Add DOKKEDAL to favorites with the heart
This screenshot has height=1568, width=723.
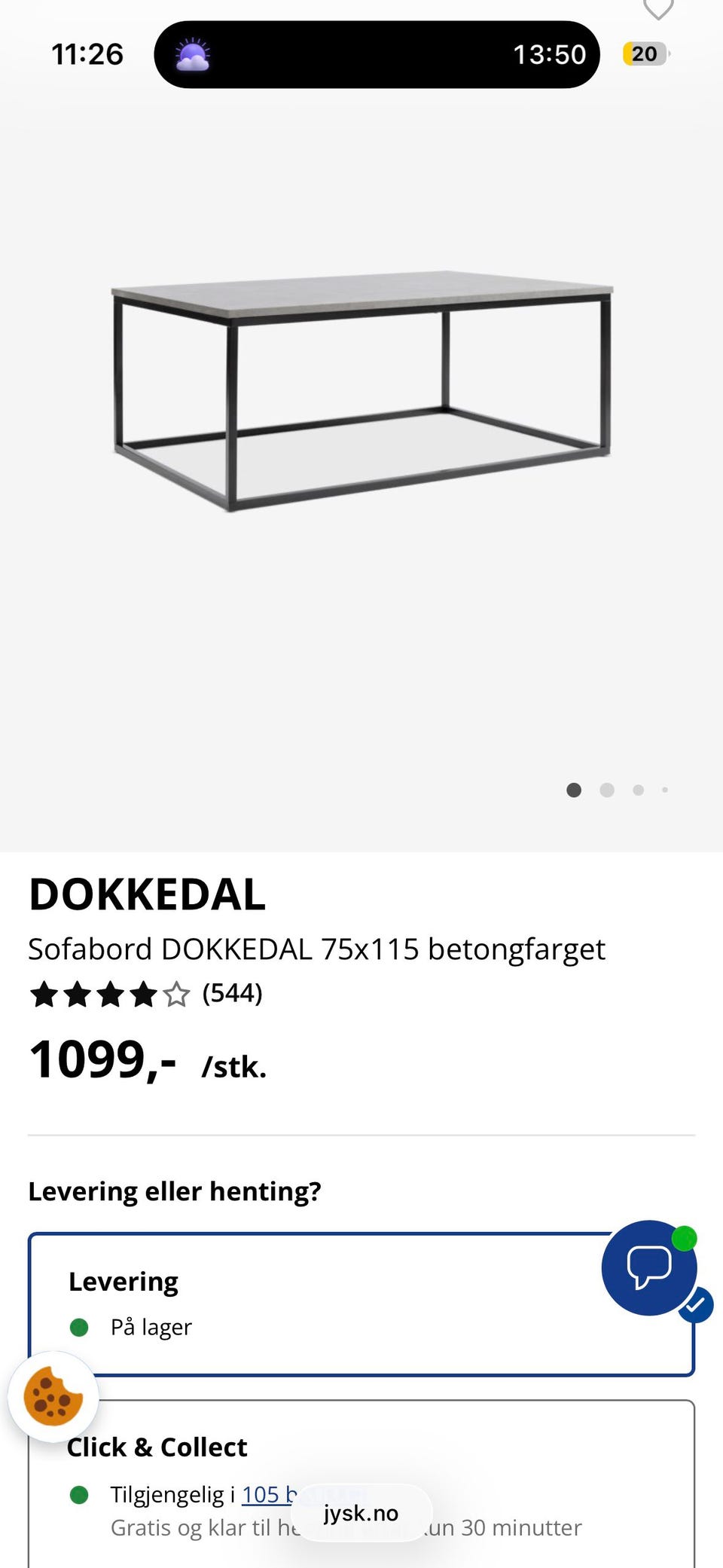coord(657,9)
